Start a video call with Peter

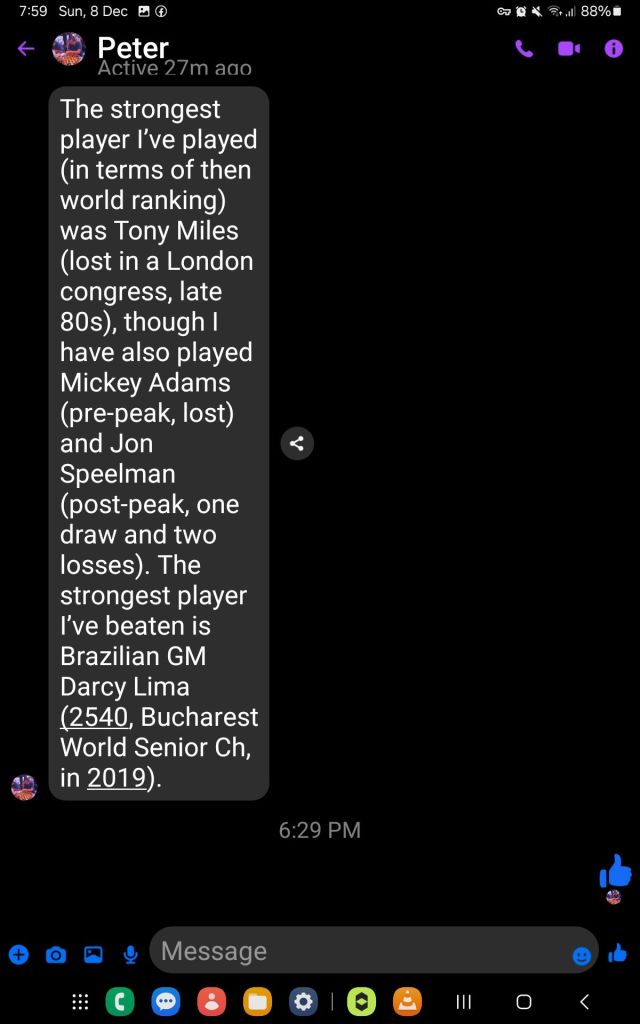(x=569, y=48)
